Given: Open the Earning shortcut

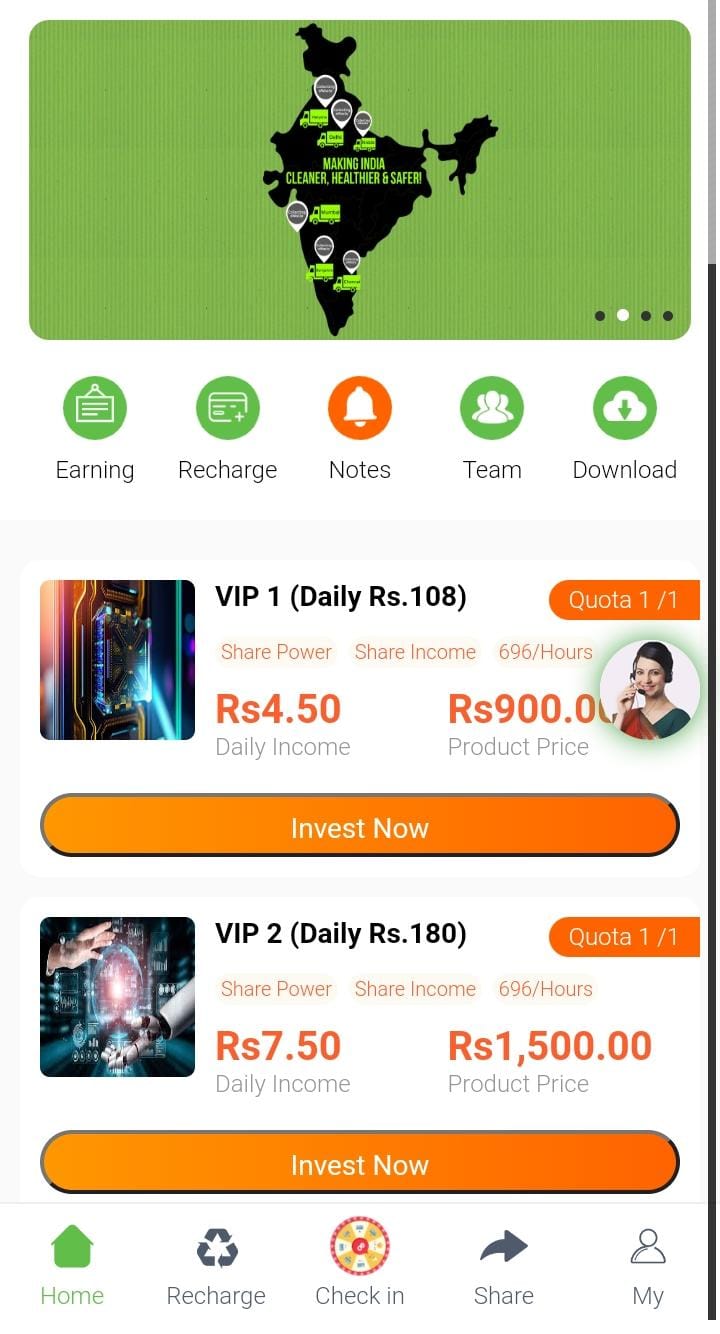Looking at the screenshot, I should point(95,408).
